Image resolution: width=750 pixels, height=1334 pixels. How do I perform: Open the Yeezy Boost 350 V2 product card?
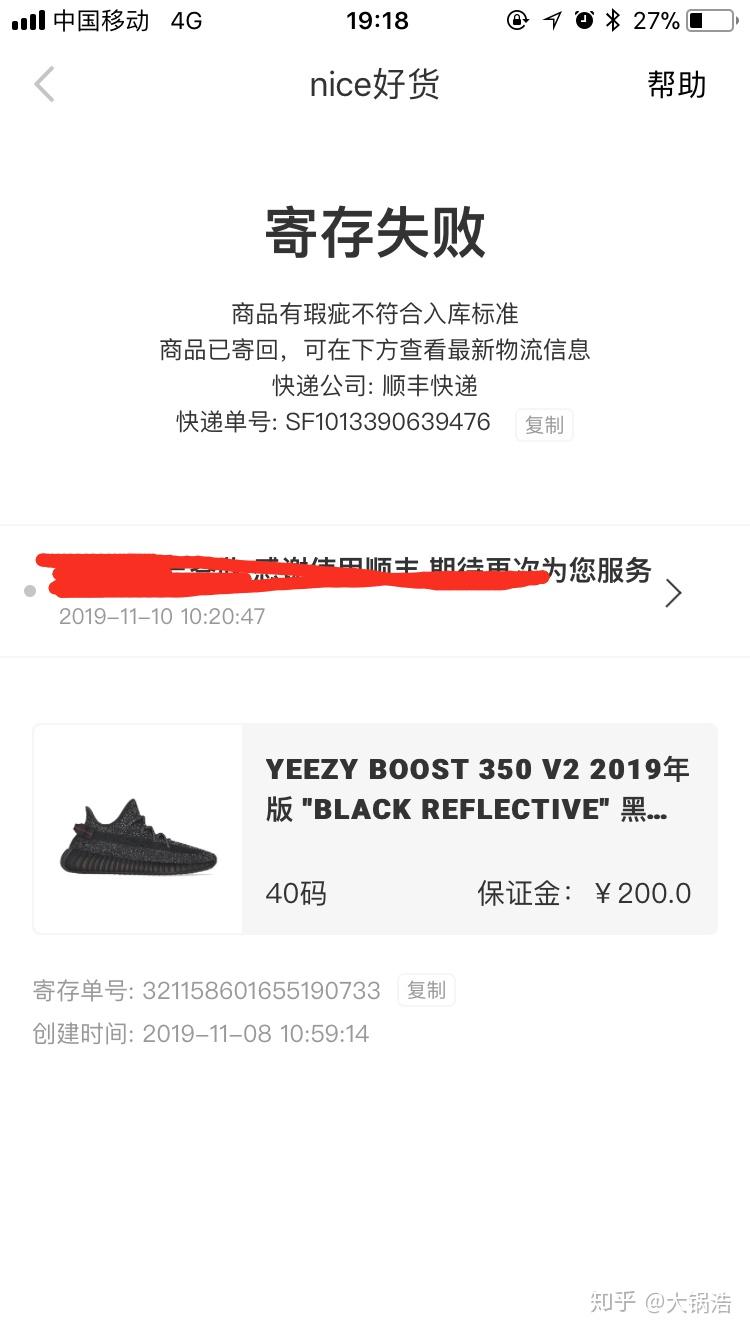375,828
